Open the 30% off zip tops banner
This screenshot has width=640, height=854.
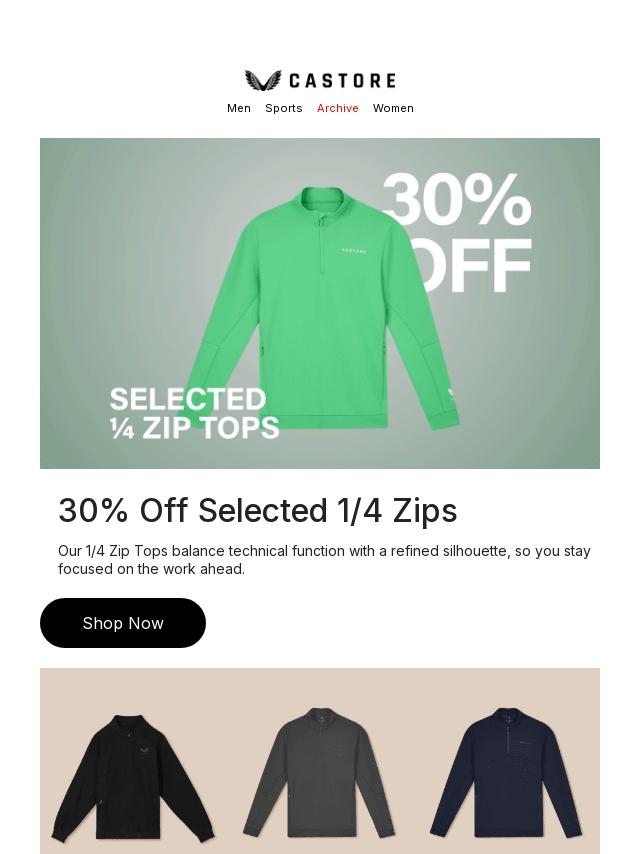click(x=320, y=303)
